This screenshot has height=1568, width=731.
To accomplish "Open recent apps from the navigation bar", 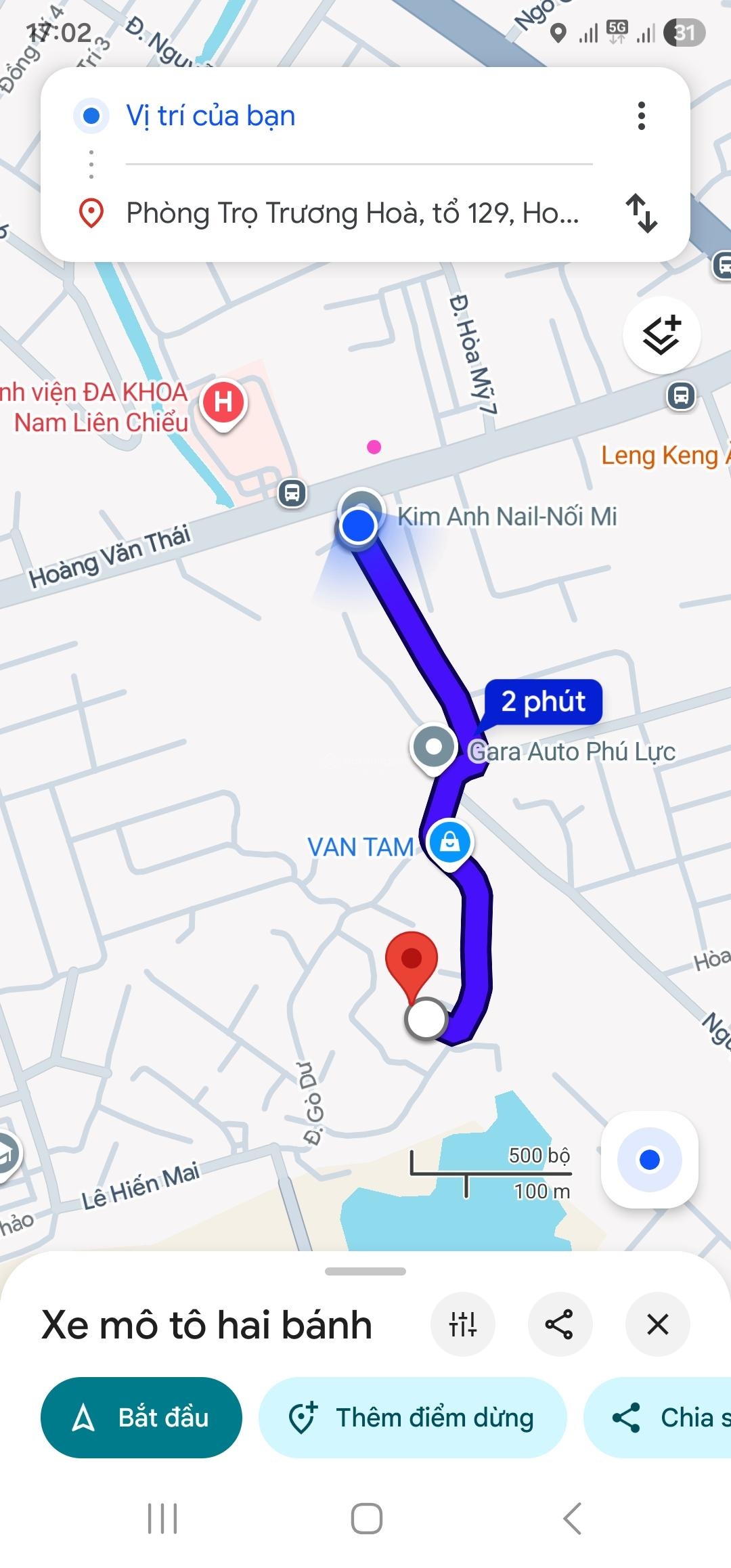I will (162, 1518).
